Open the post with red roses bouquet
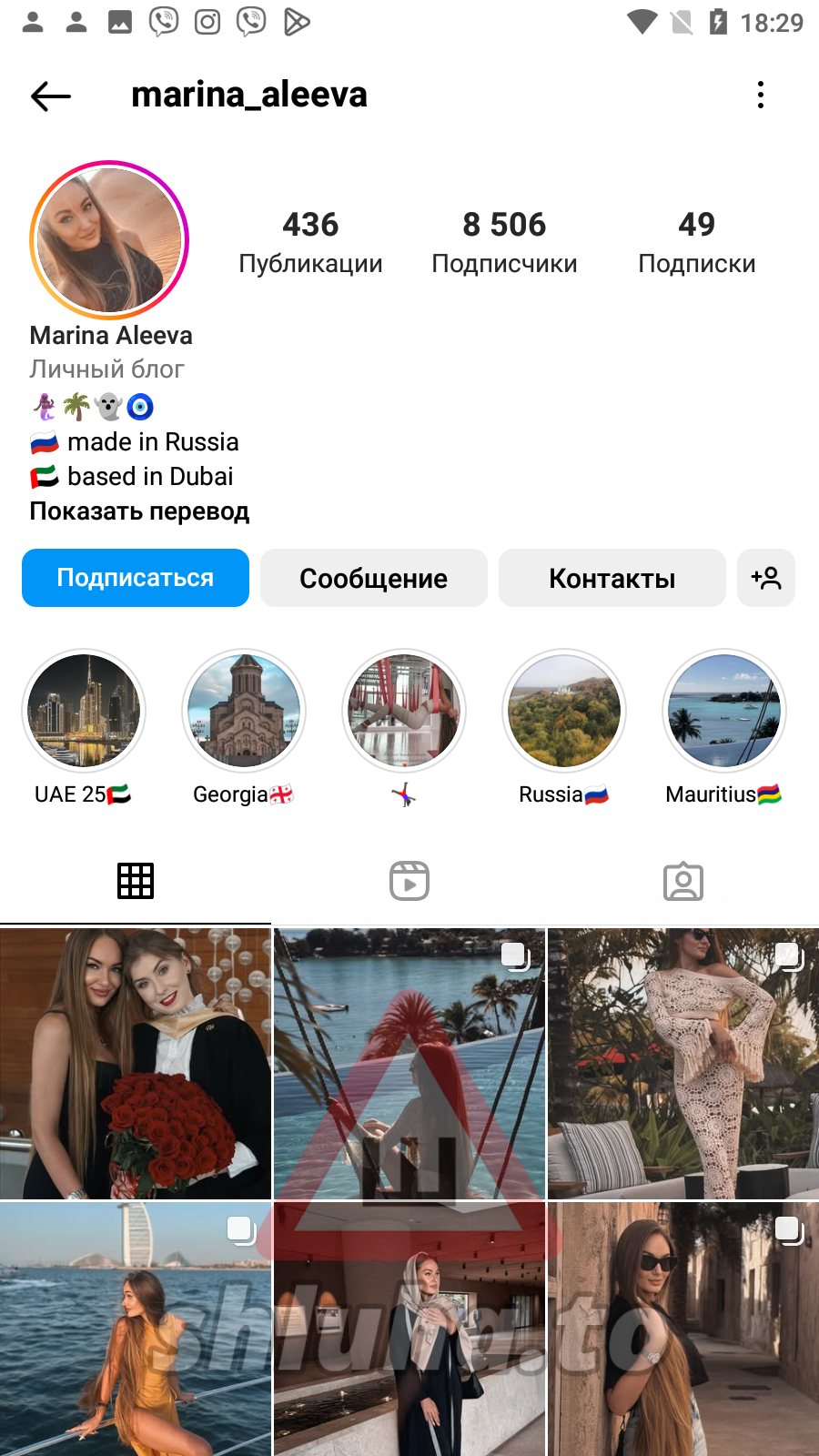819x1456 pixels. 136,1063
